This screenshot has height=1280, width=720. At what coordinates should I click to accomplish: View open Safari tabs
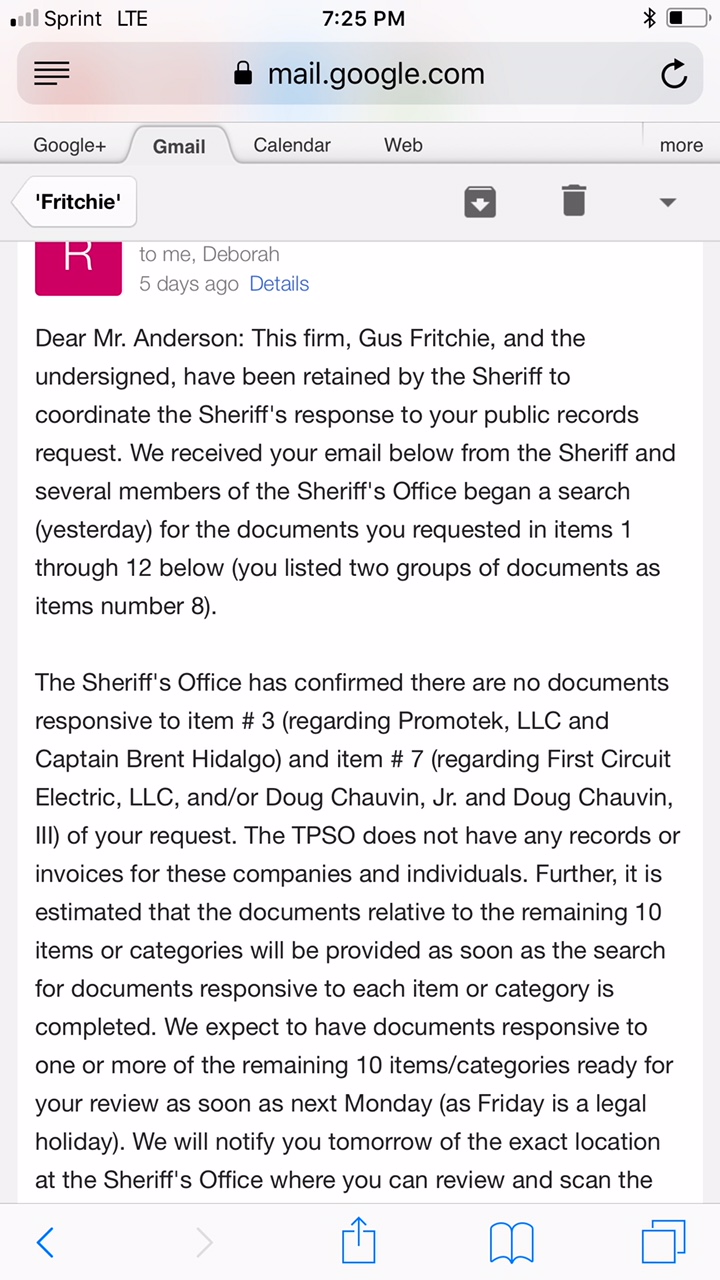click(663, 1242)
